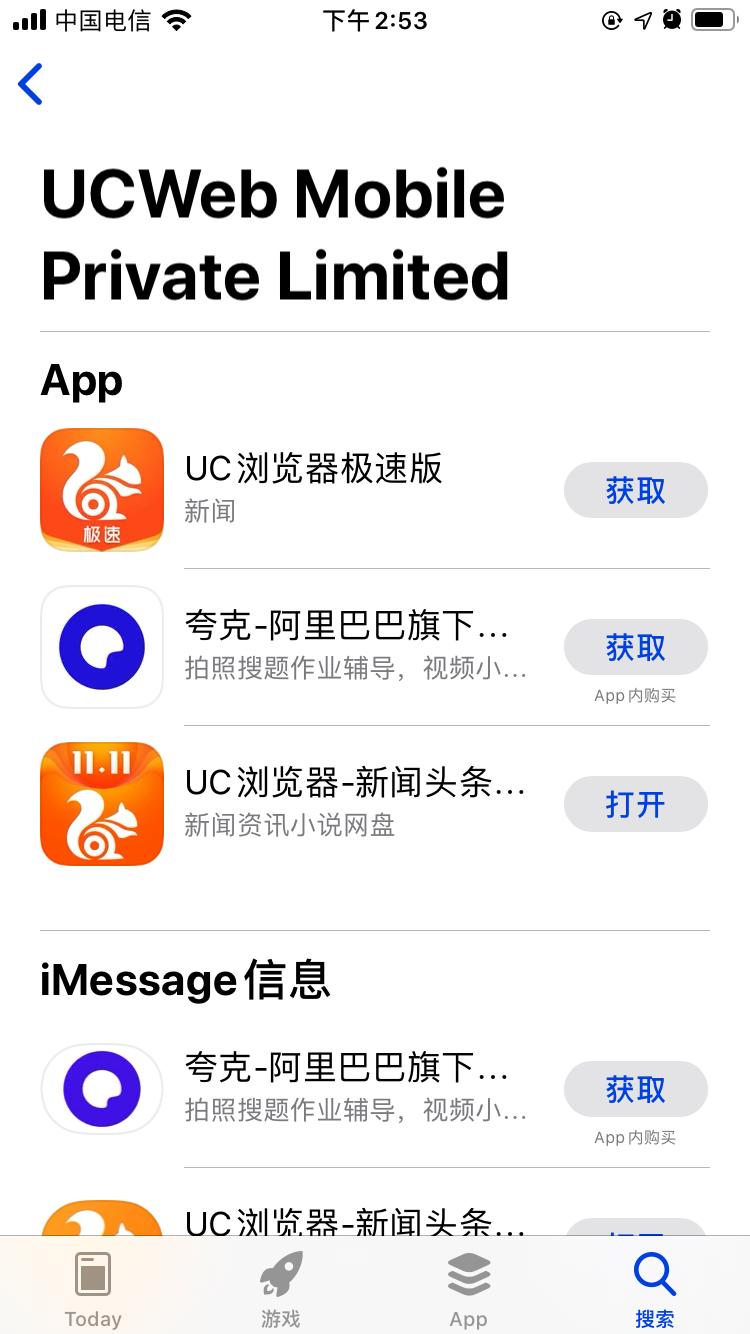Viewport: 750px width, 1334px height.
Task: Tap 打开 for UC浏览器-新闻头条
Action: click(x=636, y=804)
